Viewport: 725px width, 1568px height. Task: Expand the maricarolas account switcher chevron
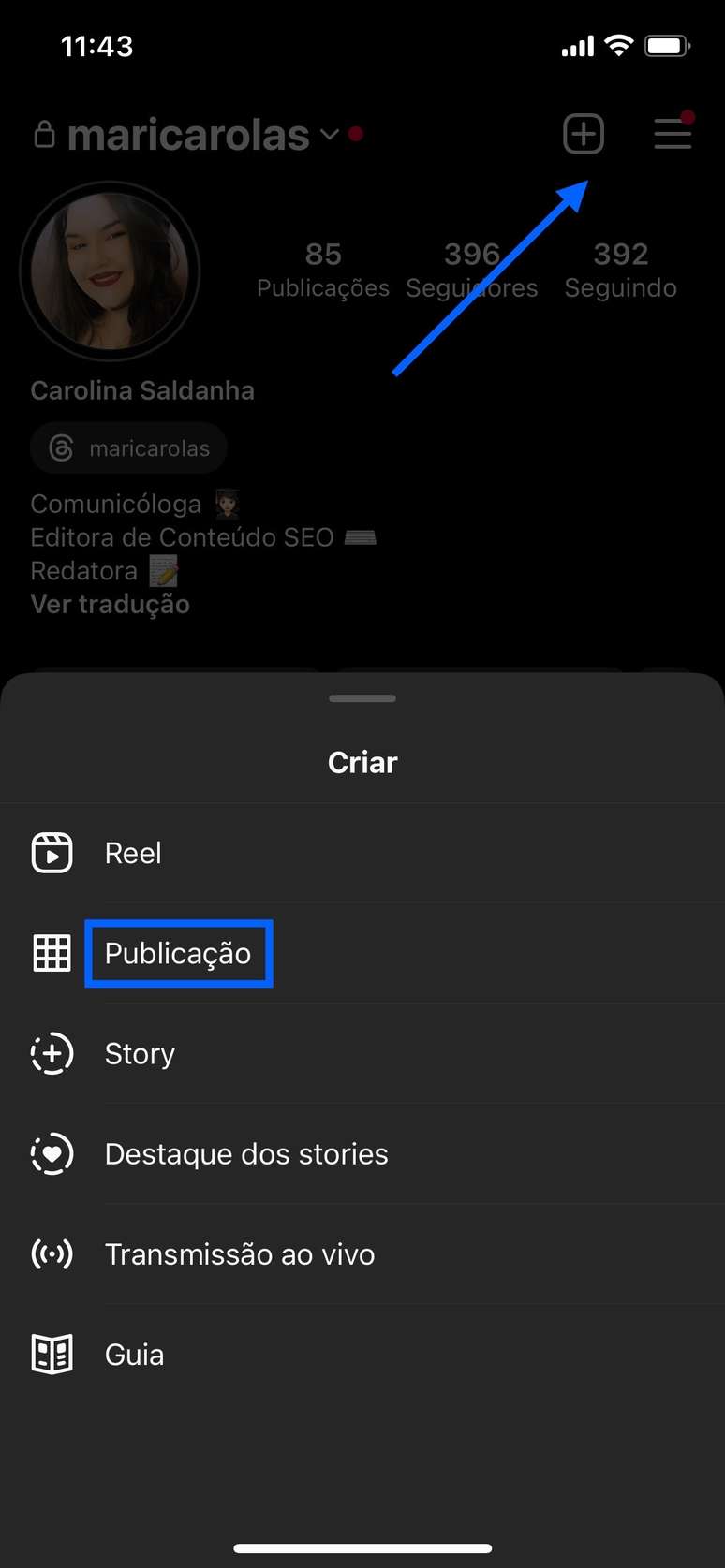point(329,136)
